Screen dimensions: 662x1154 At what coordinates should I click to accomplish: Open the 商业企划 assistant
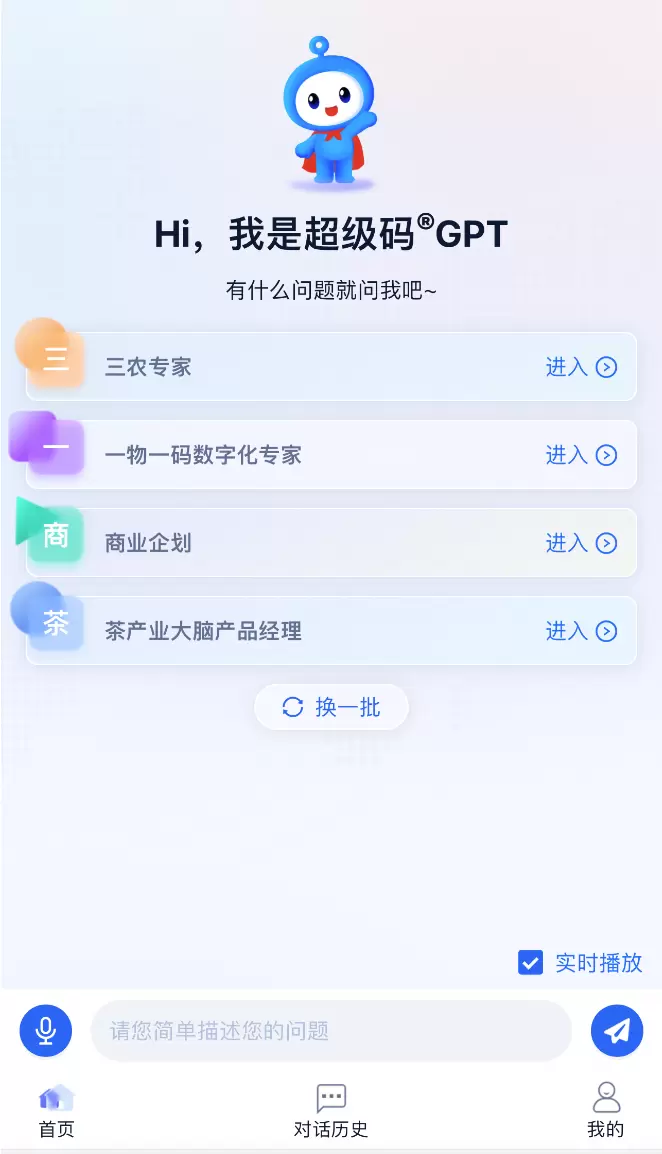coord(581,543)
